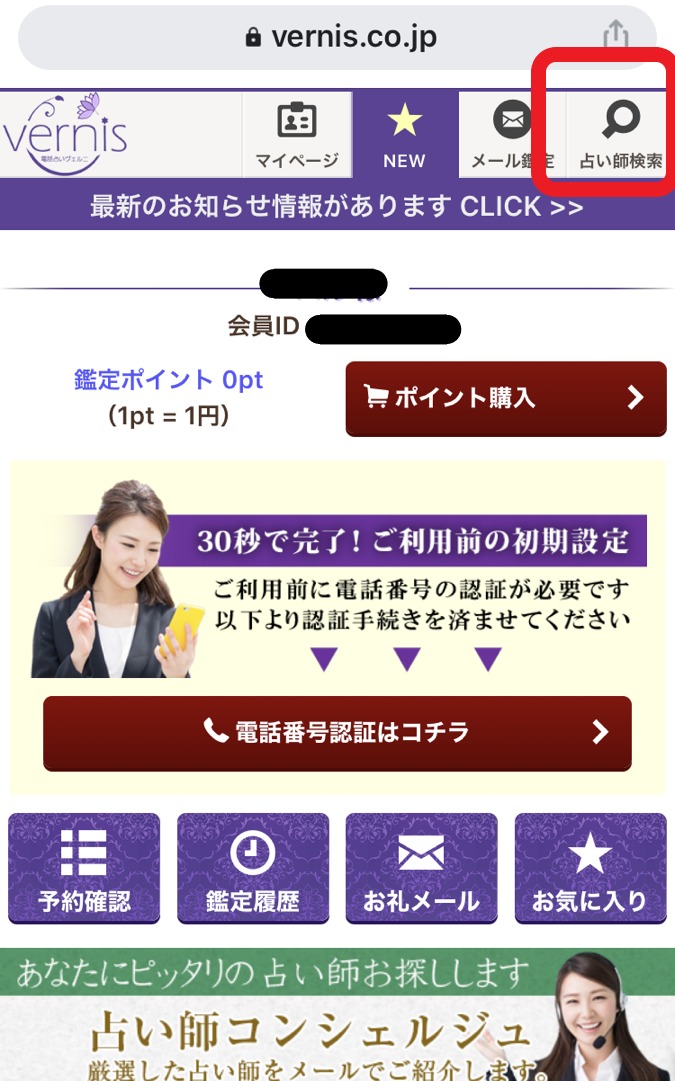Tap ポイント購入 button
Image resolution: width=675 pixels, height=1081 pixels.
(x=505, y=398)
